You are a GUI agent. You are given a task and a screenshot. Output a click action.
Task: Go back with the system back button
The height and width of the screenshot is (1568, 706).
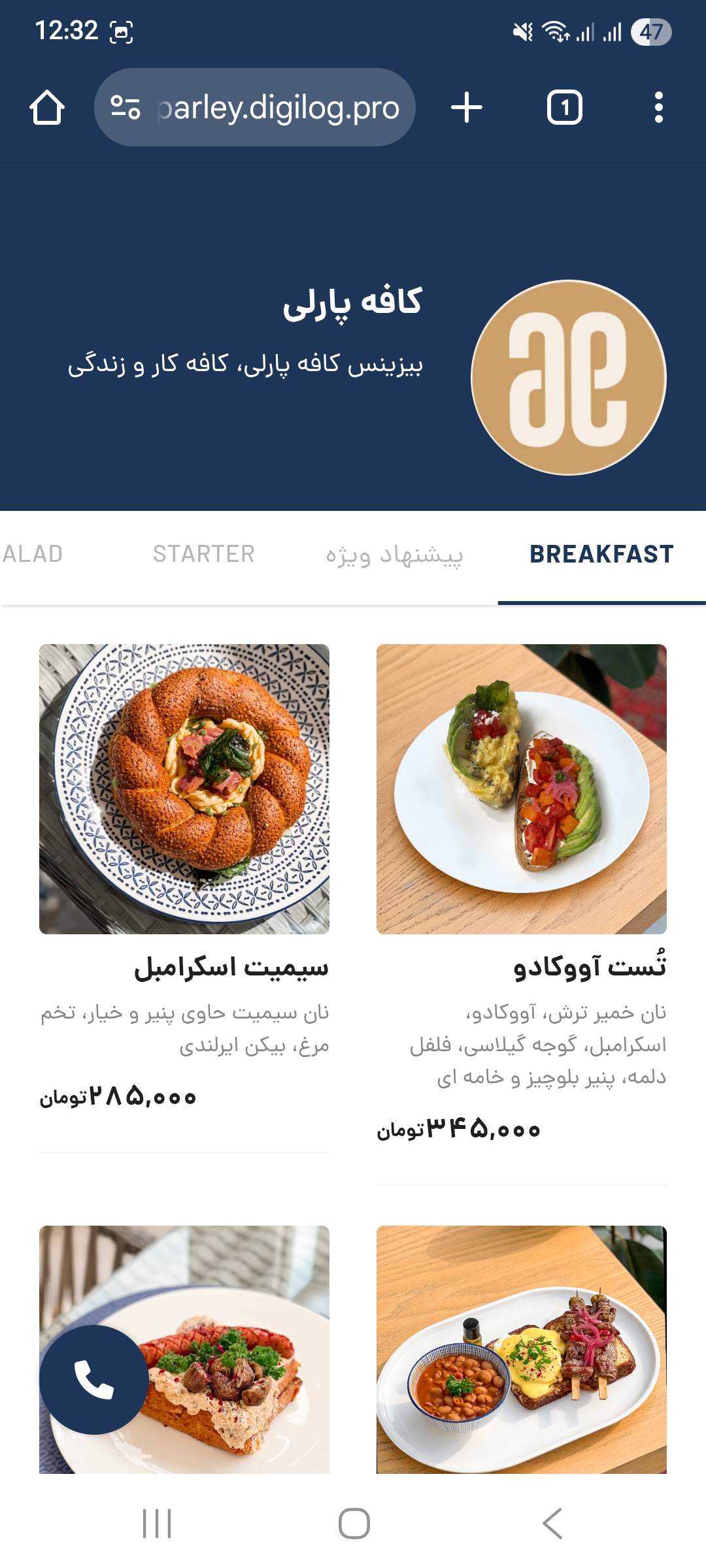[552, 1524]
